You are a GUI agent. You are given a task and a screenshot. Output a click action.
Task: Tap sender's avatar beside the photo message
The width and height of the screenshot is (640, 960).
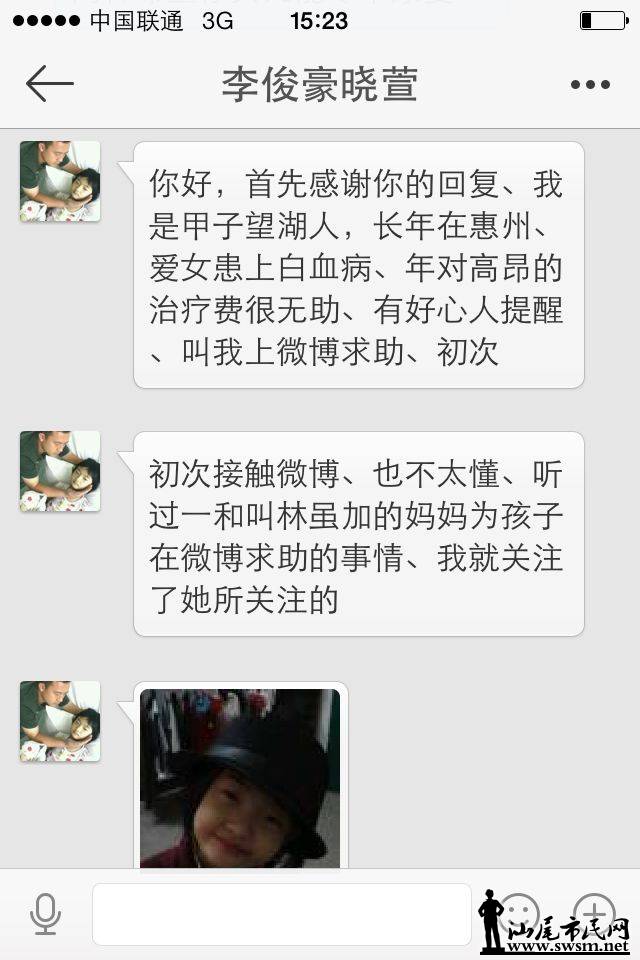pos(60,721)
